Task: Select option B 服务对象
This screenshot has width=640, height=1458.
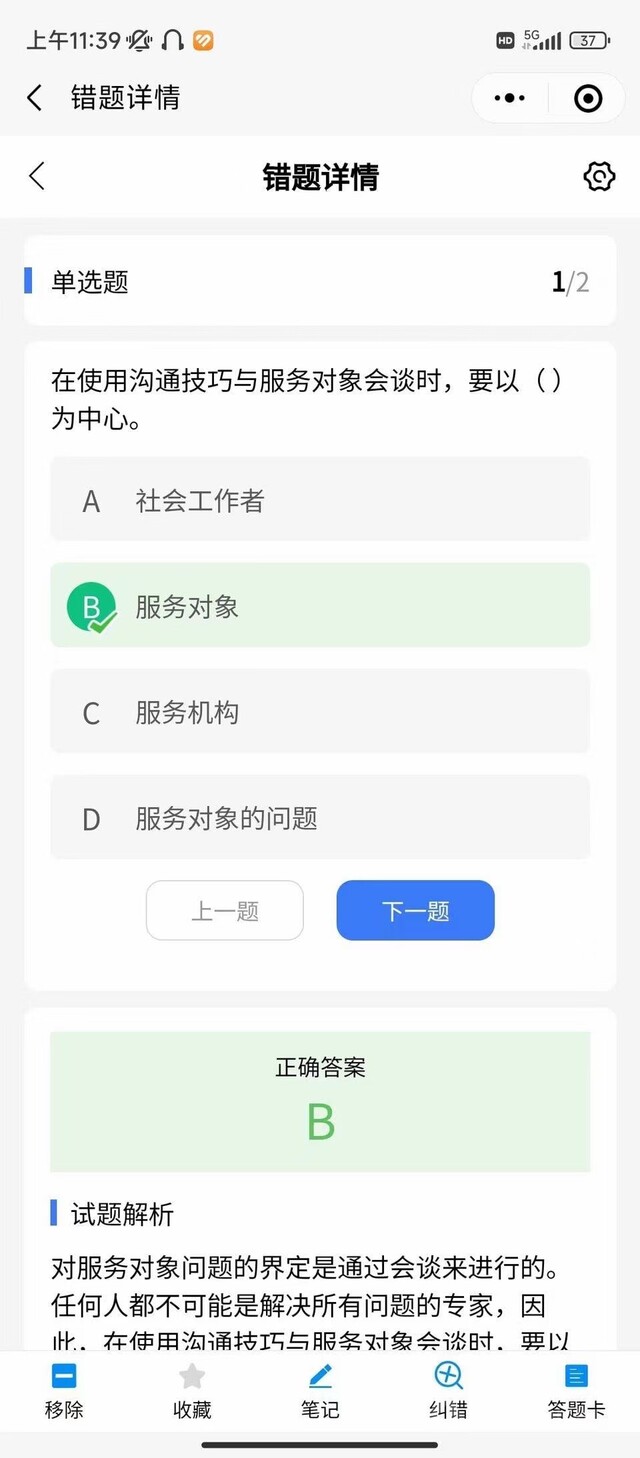Action: [320, 606]
